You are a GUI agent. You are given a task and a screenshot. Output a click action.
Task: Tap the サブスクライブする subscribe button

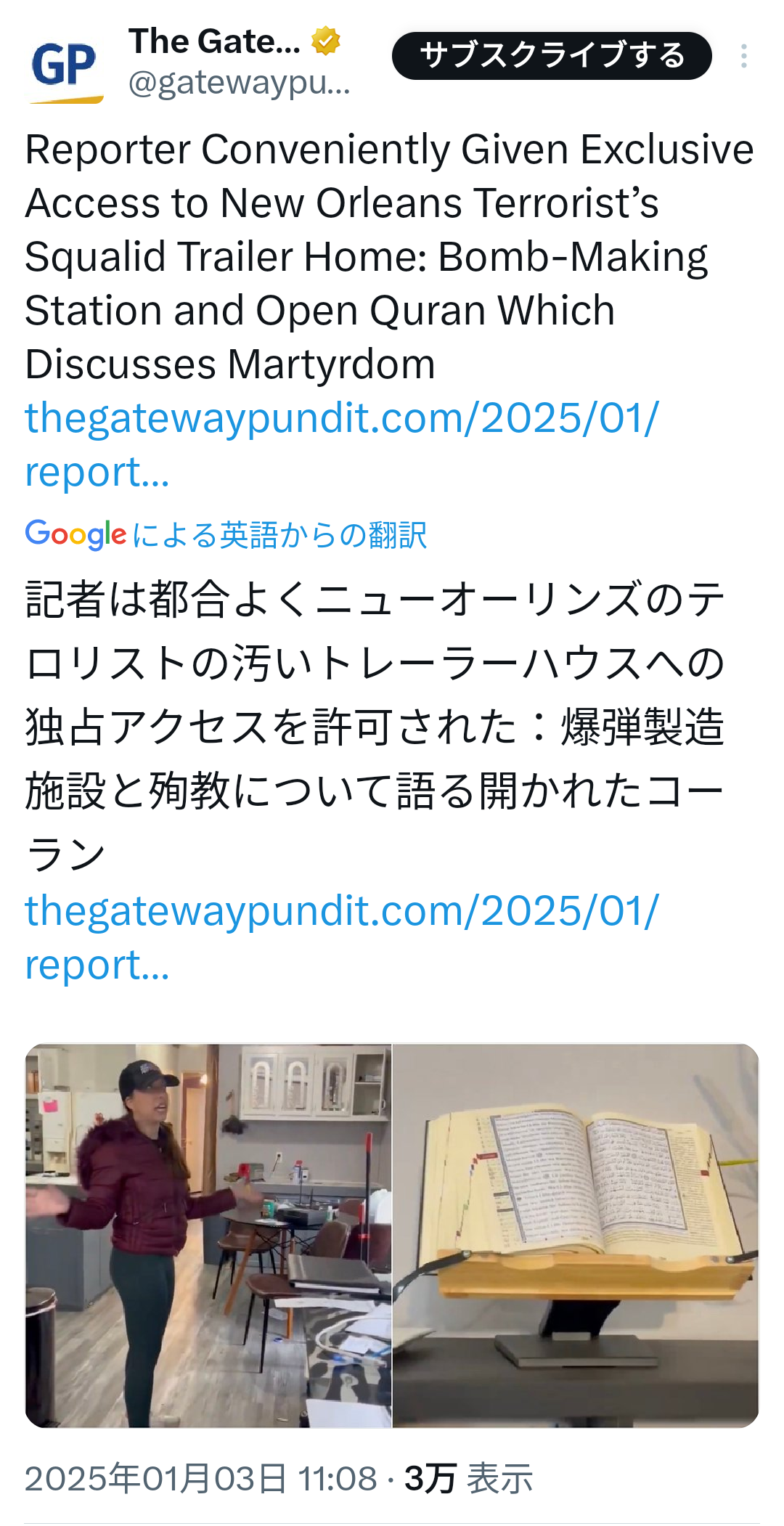tap(552, 56)
